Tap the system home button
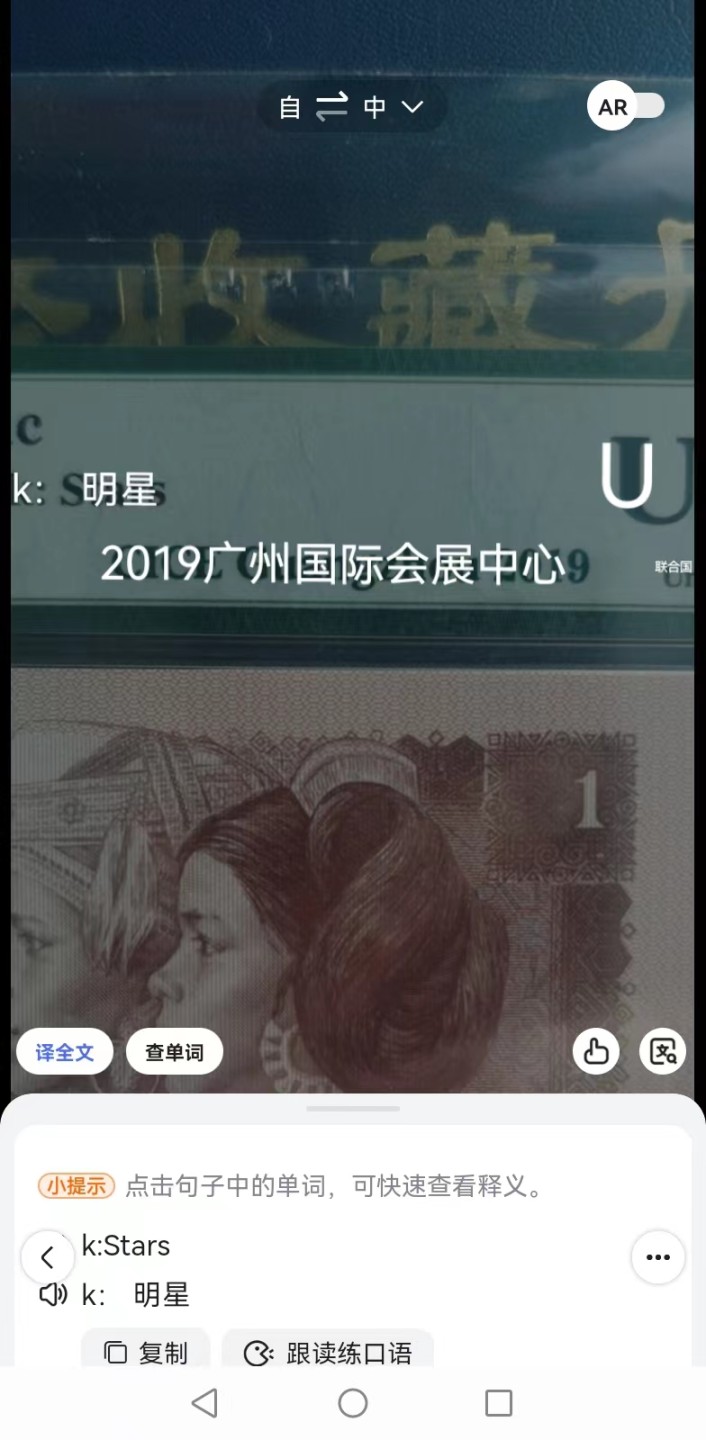Screen dimensions: 706x1440 (x=353, y=1403)
